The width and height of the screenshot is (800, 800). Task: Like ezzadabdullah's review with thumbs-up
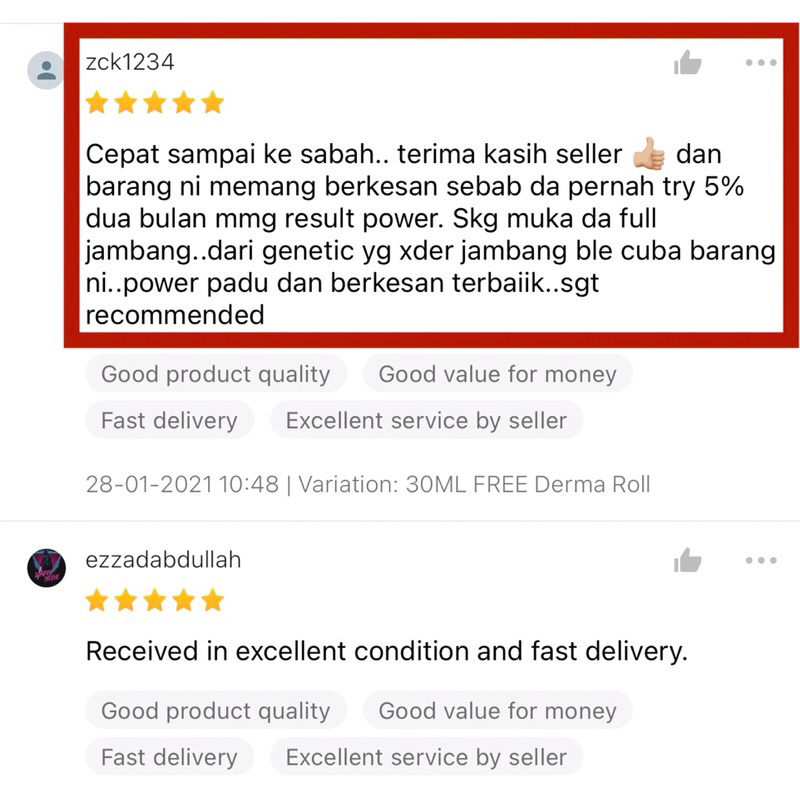[x=687, y=560]
